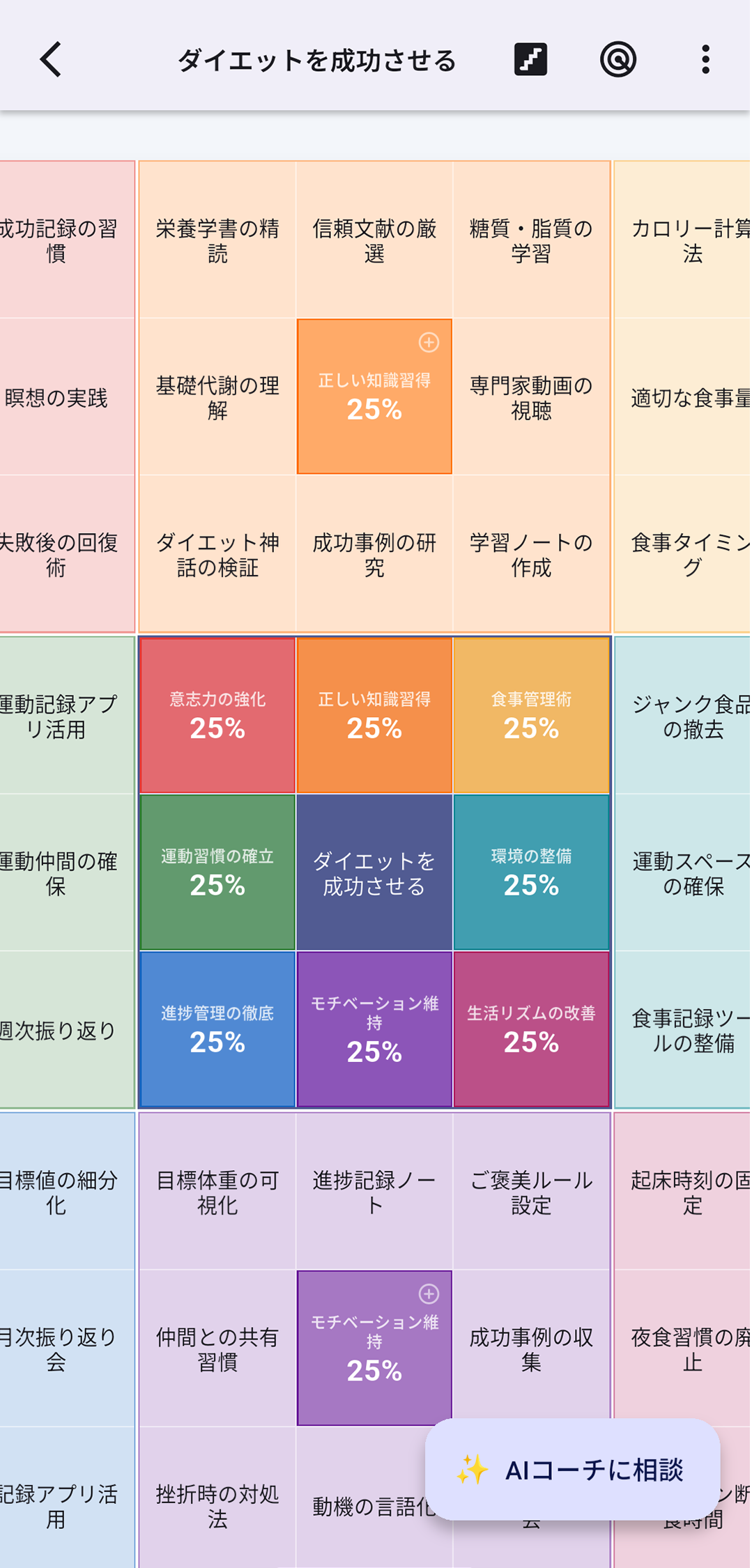Open the stairs-step icon in the toolbar
Screen dimensions: 752x1568
coord(530,59)
